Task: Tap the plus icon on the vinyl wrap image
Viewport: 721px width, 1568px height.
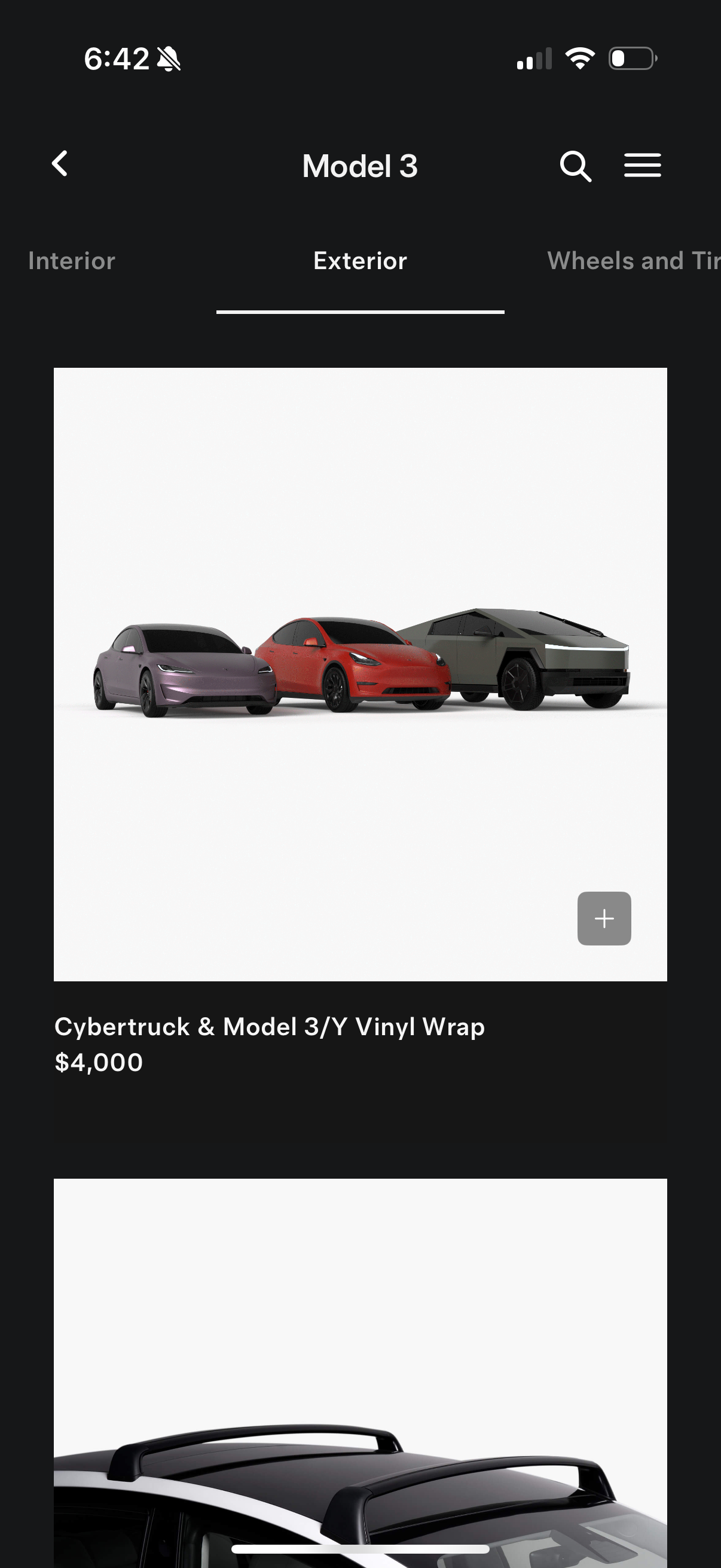Action: tap(604, 918)
